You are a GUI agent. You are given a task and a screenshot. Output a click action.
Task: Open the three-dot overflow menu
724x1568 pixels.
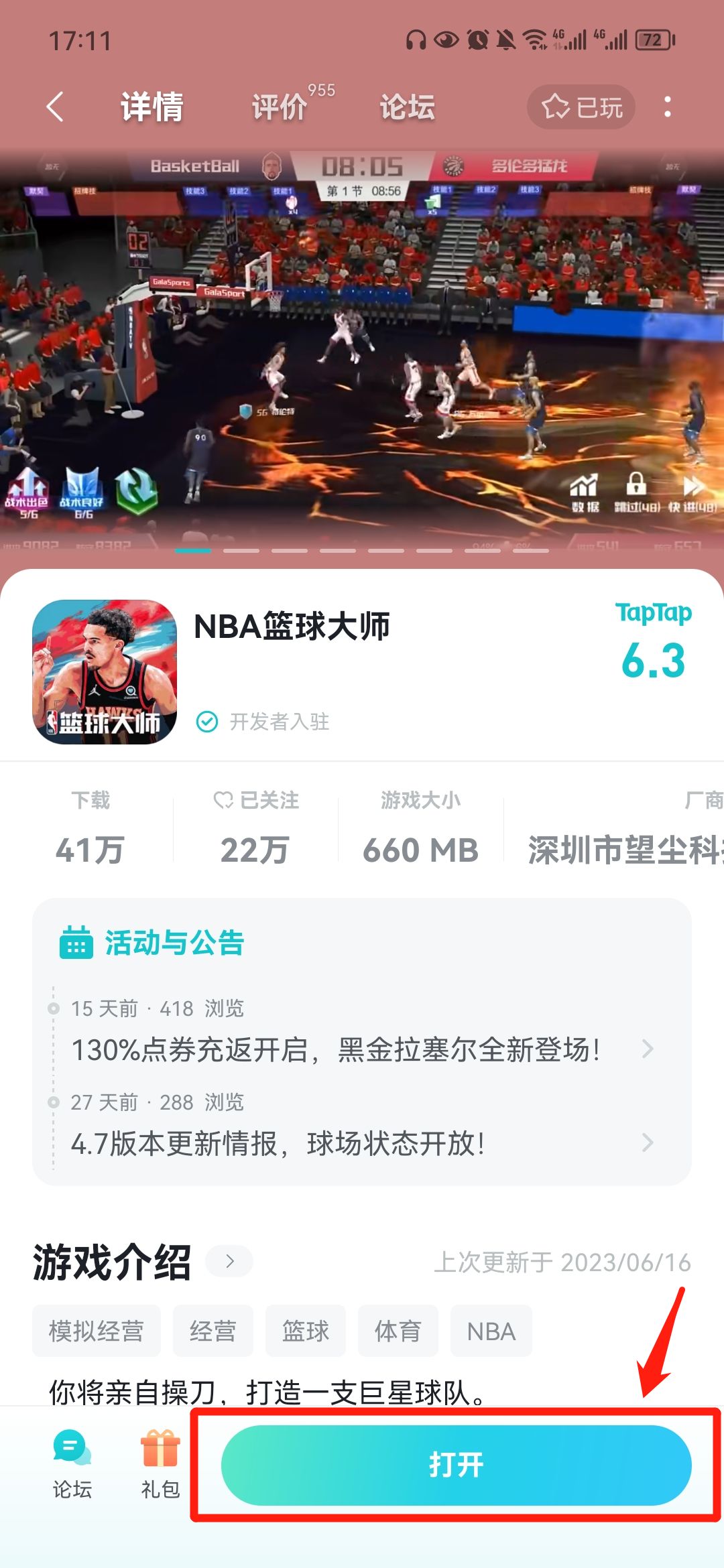point(668,107)
